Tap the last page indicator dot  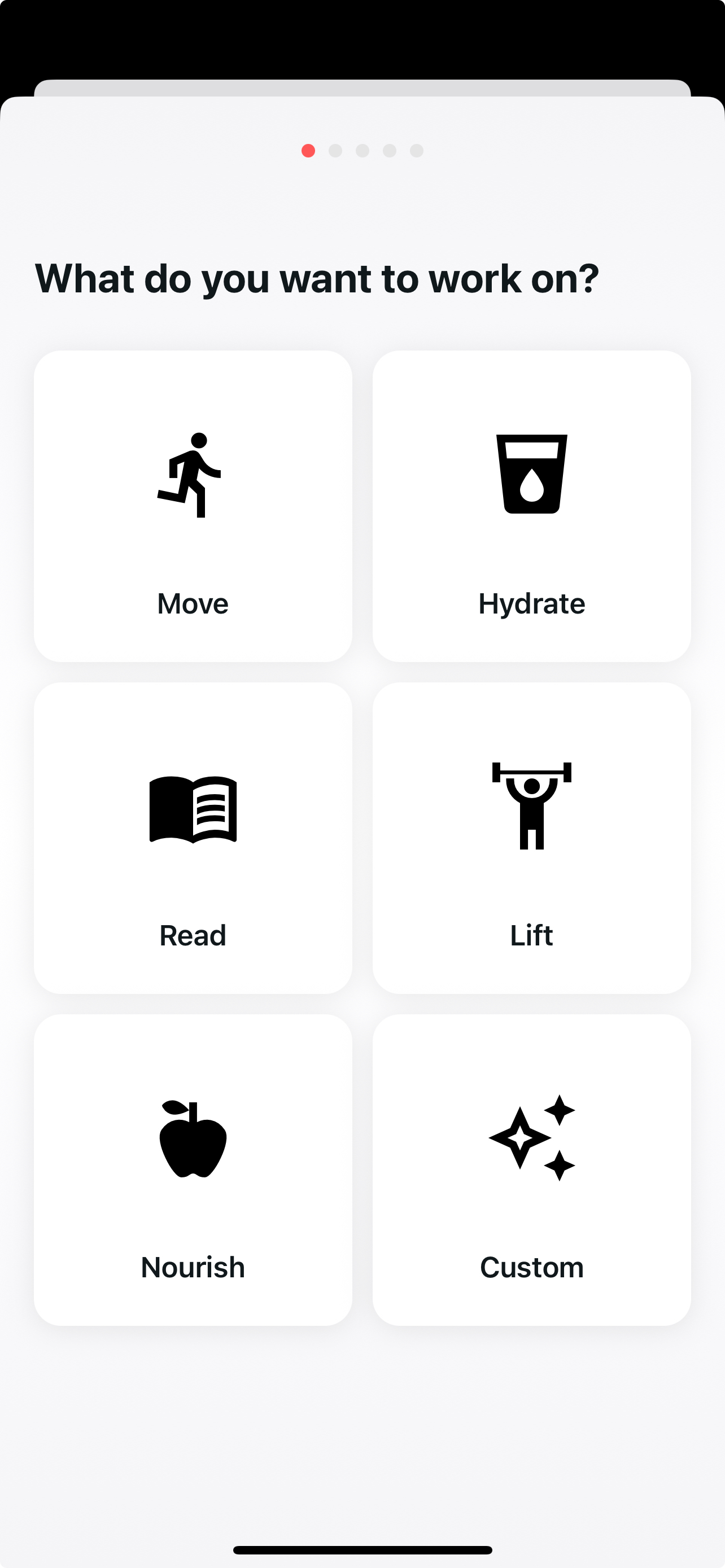[x=416, y=151]
